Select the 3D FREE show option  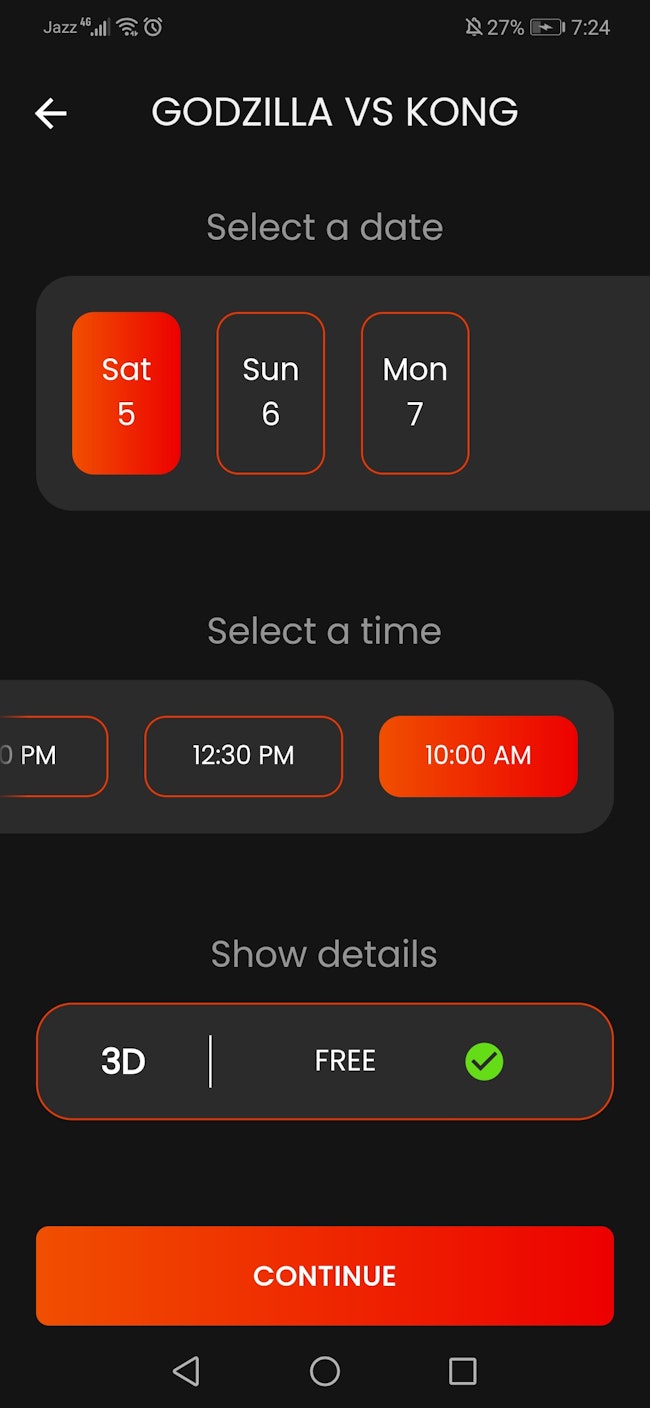(x=325, y=1061)
